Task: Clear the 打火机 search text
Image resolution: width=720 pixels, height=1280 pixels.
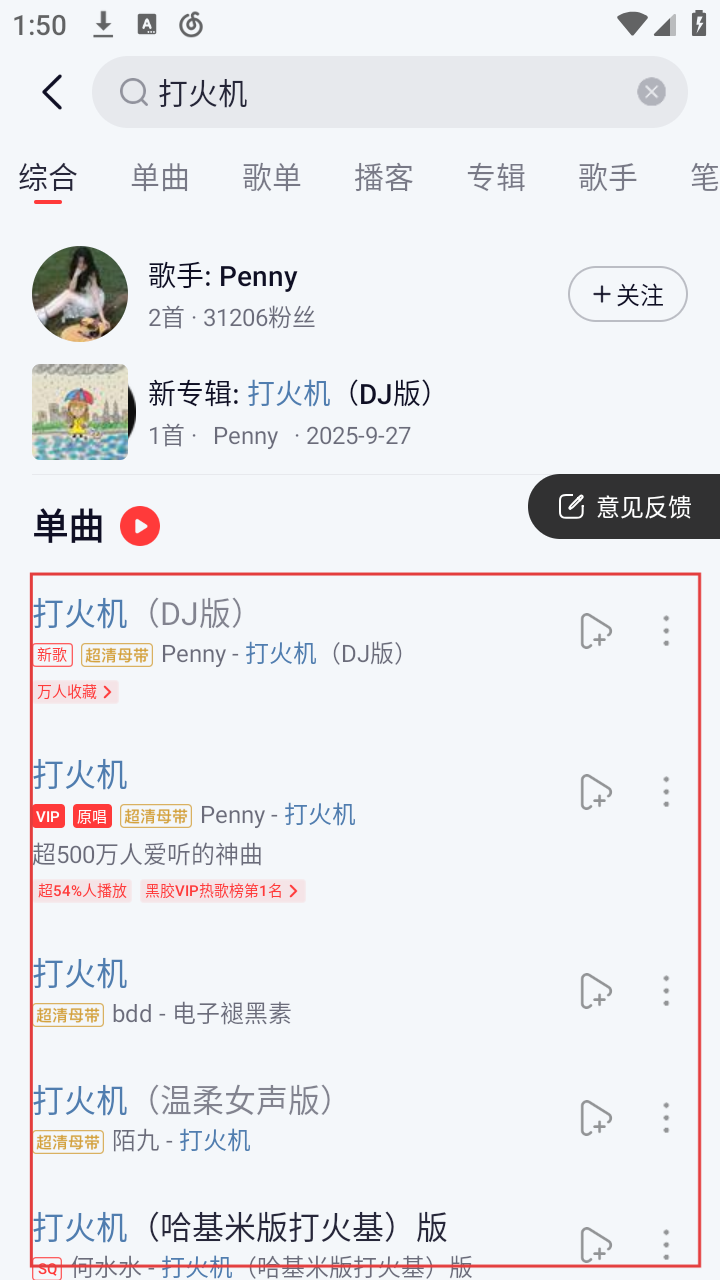Action: (651, 93)
